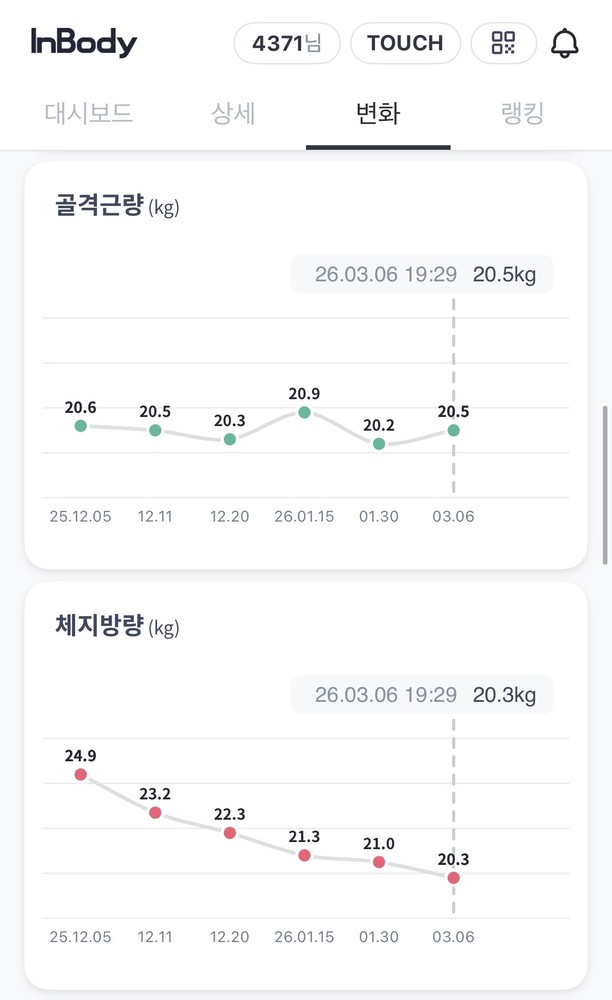
Task: Select the 20.2 point on 골격근량 chart
Action: click(379, 443)
